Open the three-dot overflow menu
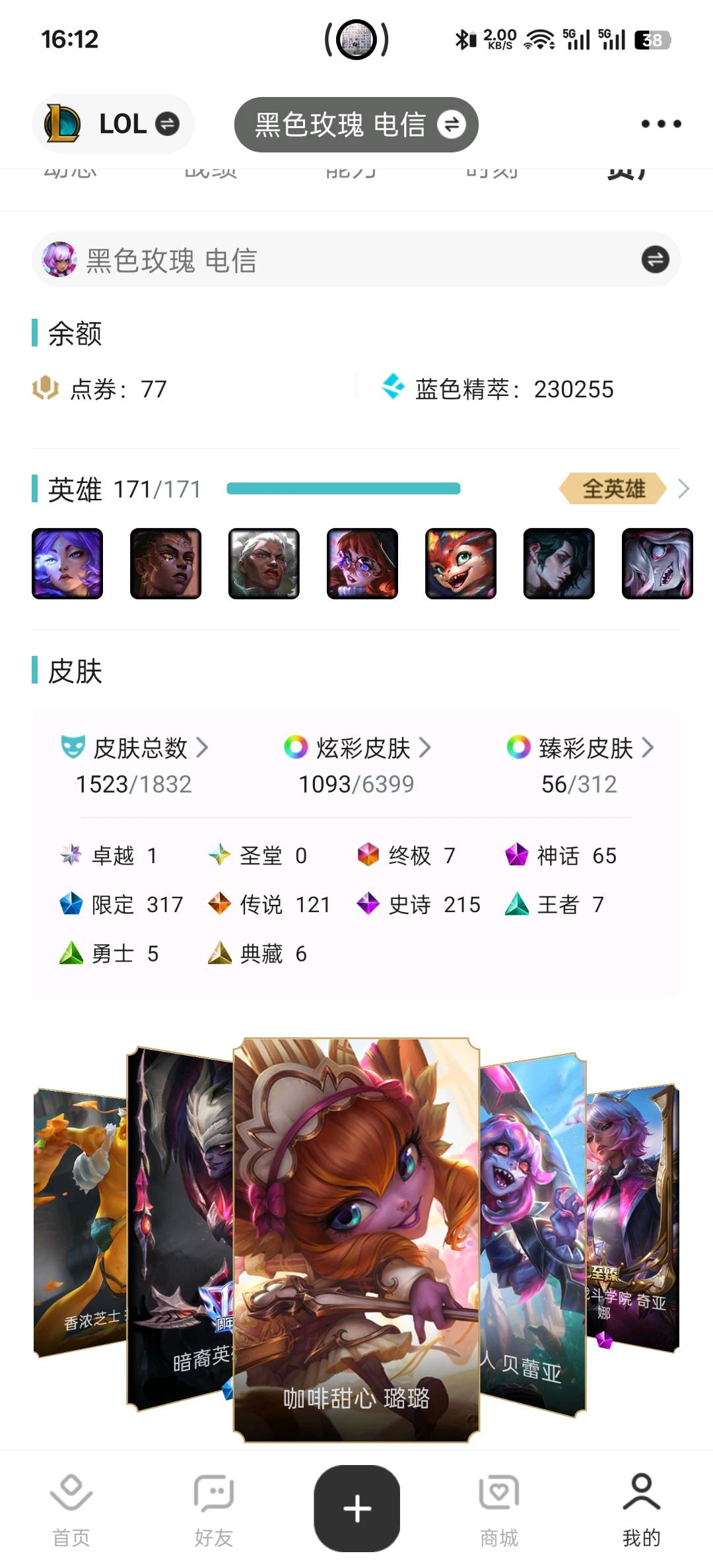The image size is (713, 1568). coord(661,124)
